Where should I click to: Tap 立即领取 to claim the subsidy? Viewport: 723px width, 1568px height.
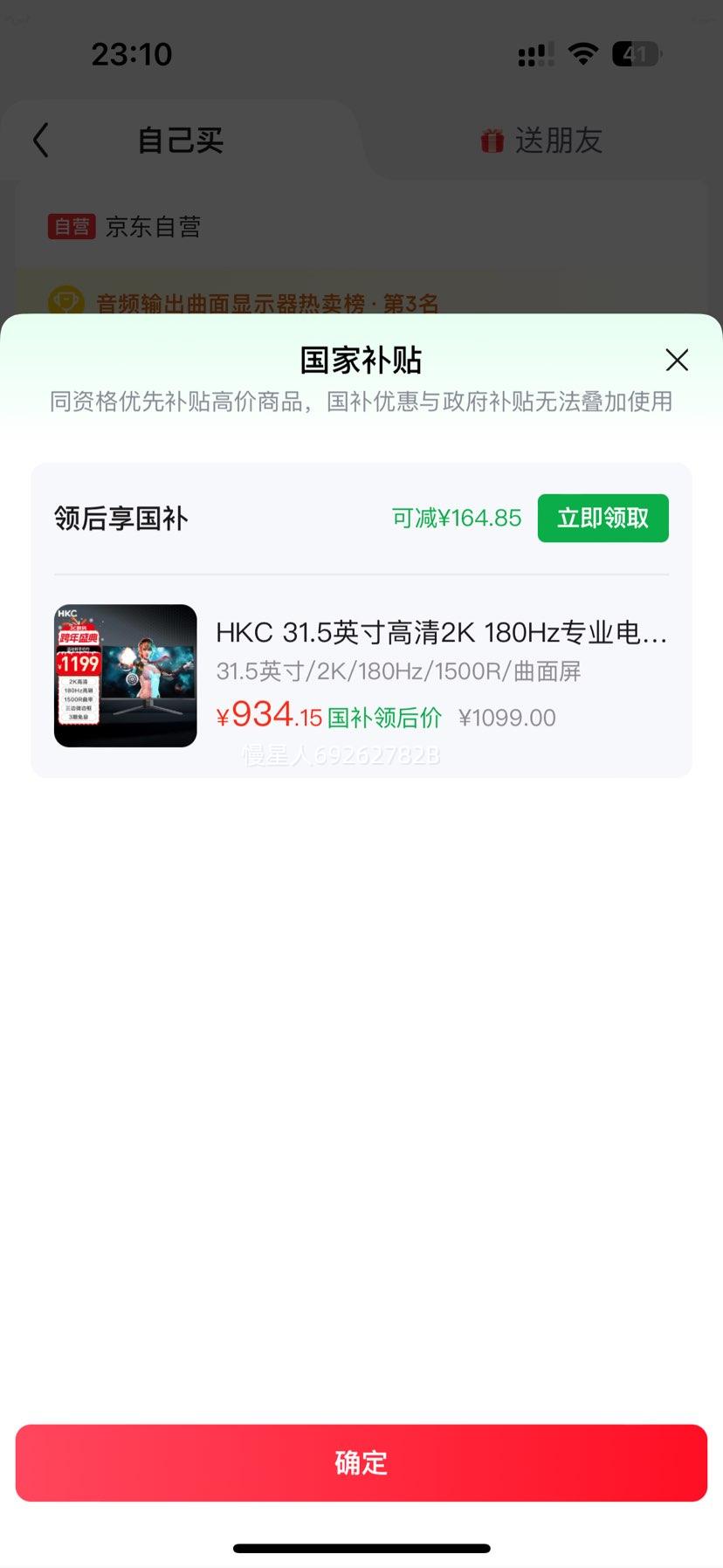coord(602,518)
